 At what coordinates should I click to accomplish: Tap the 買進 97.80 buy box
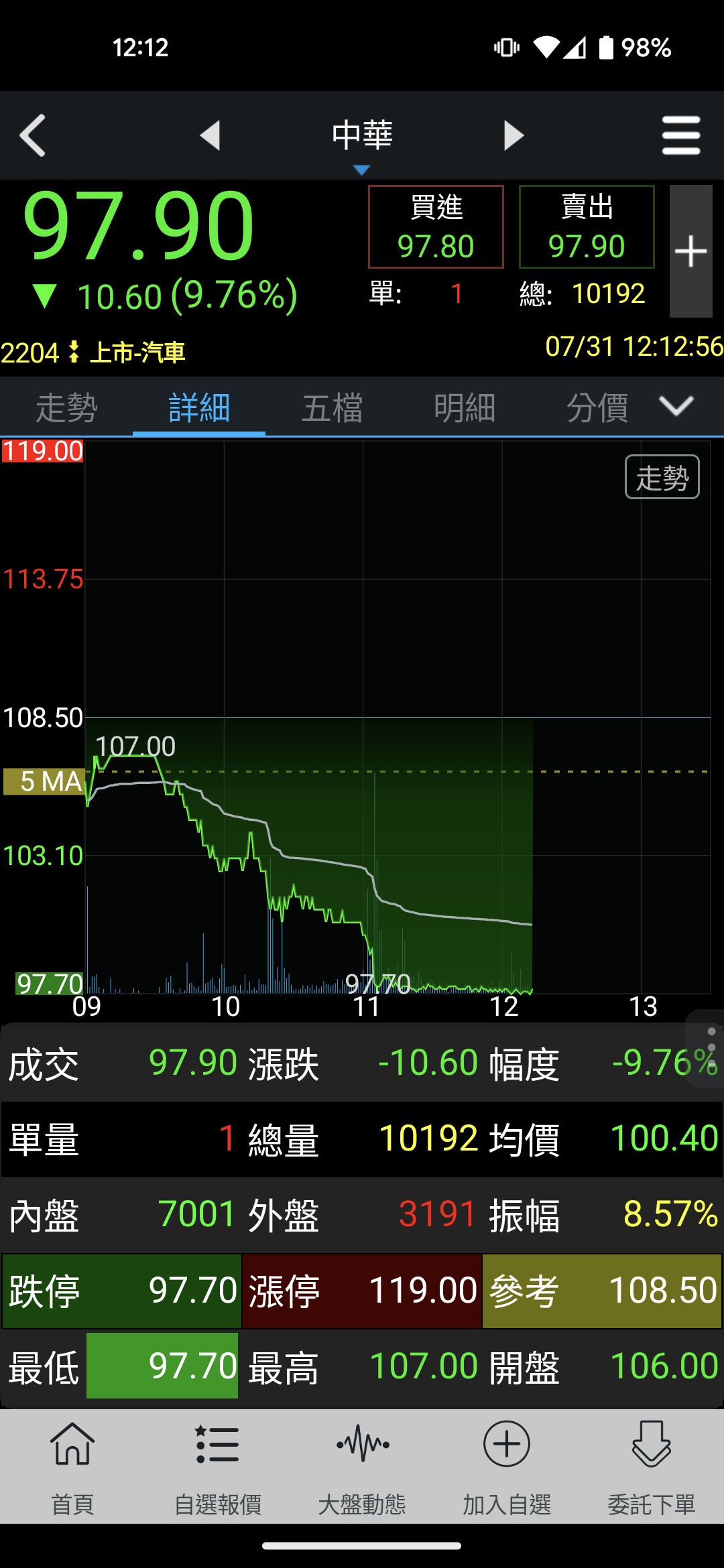(436, 226)
